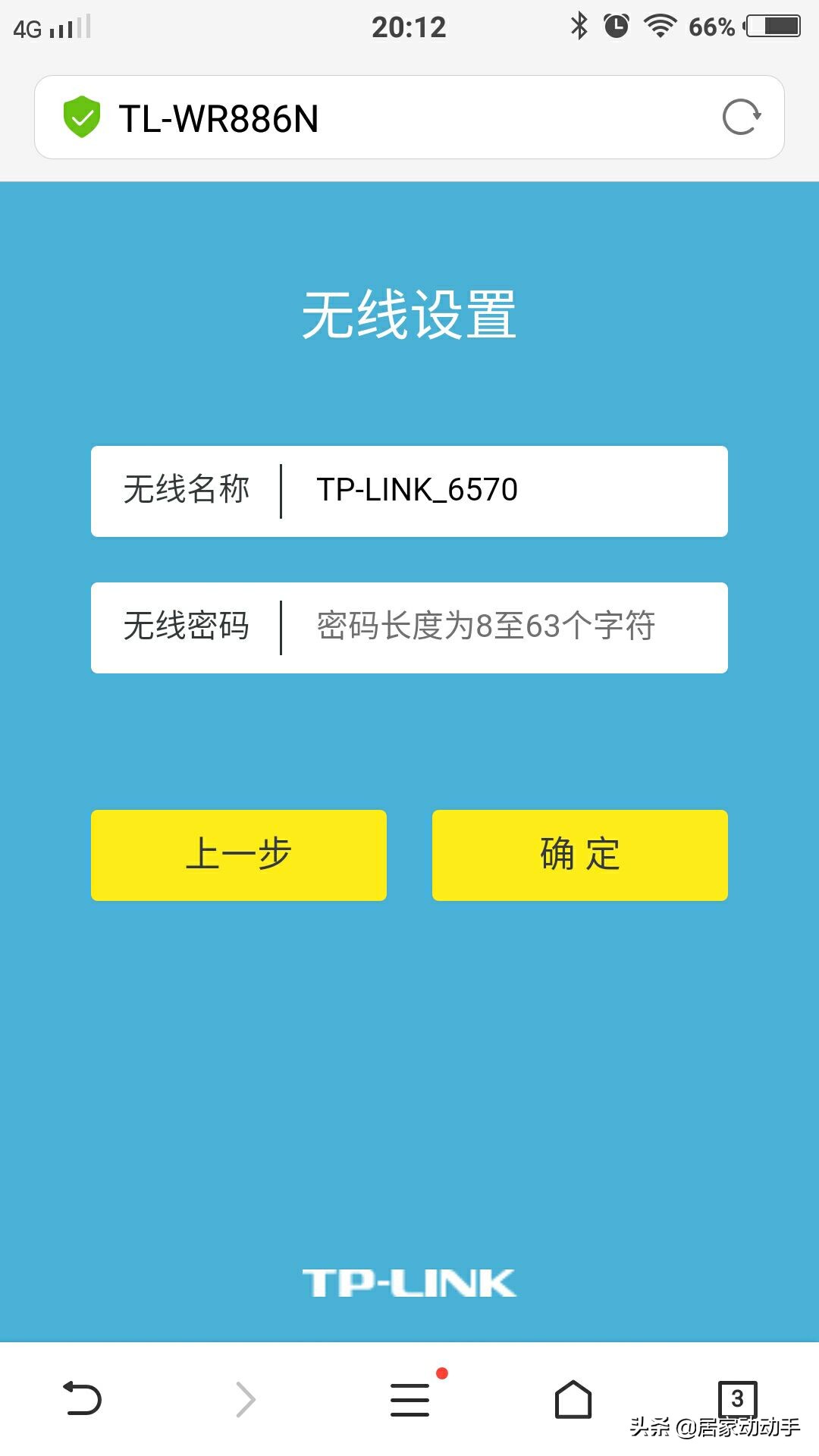This screenshot has width=819, height=1456.
Task: Edit the 无线名称 field TP-LINK_6570
Action: [x=500, y=491]
